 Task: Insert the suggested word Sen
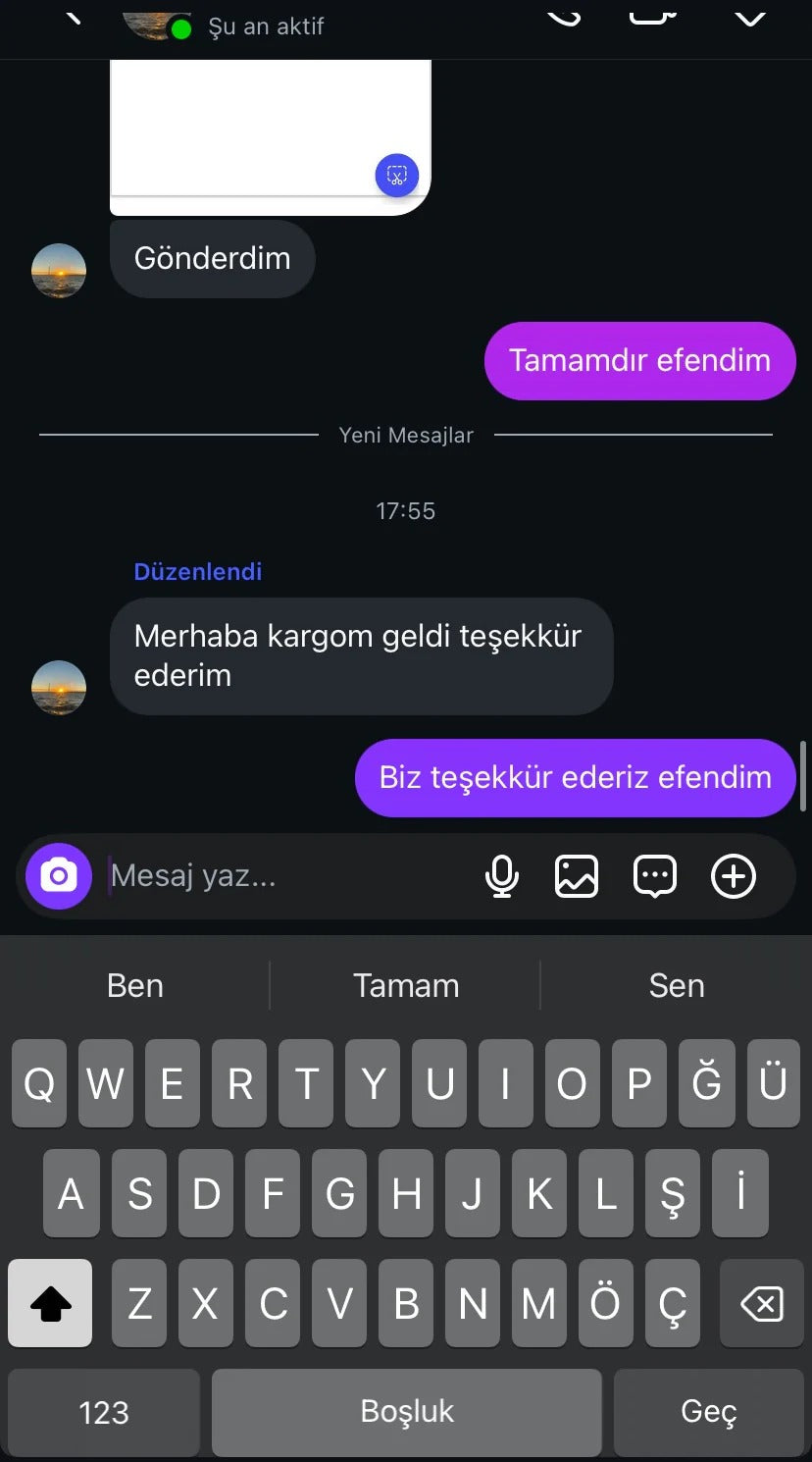[677, 985]
